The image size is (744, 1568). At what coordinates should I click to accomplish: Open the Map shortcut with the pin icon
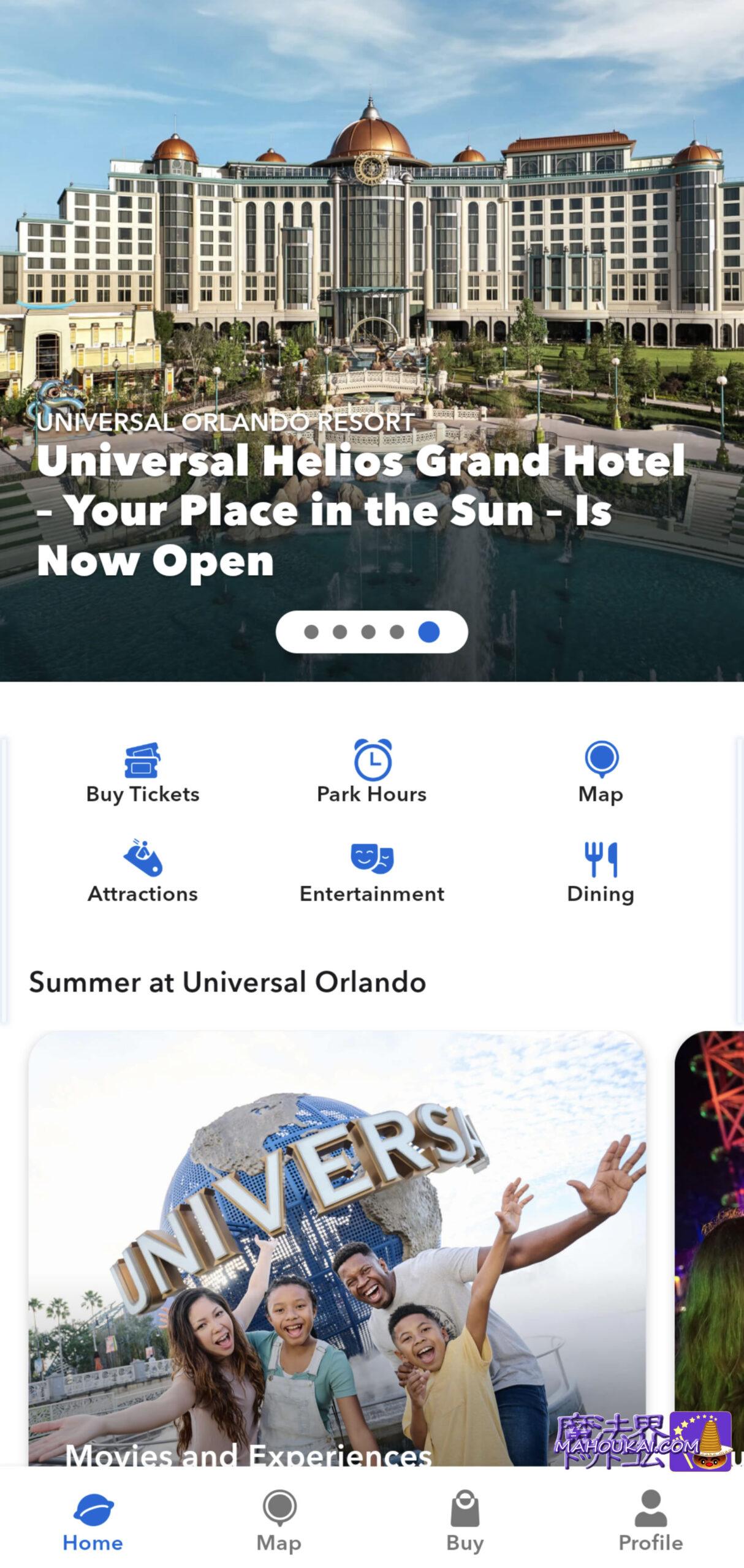tap(601, 773)
